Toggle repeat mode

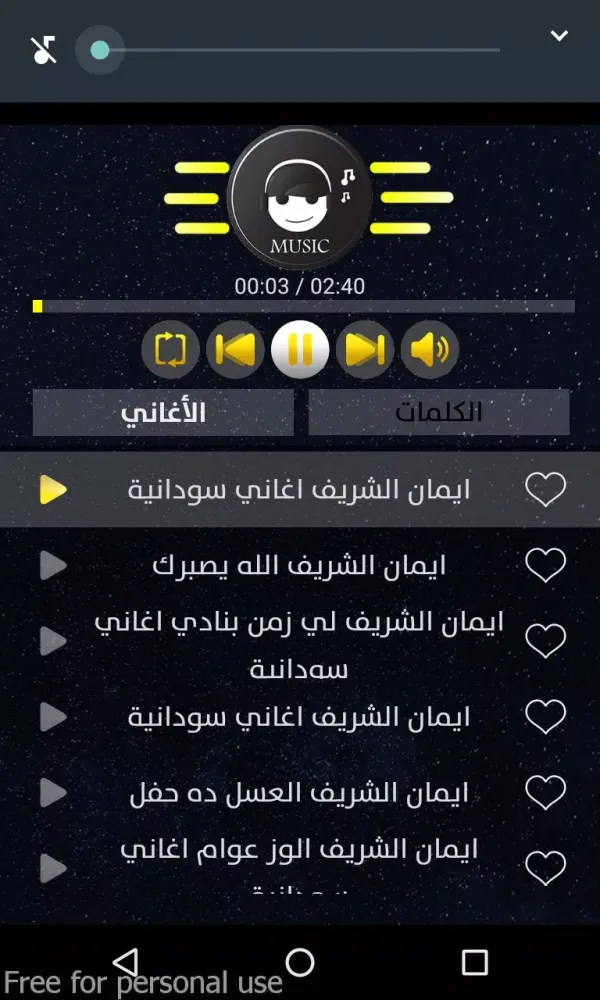point(170,349)
